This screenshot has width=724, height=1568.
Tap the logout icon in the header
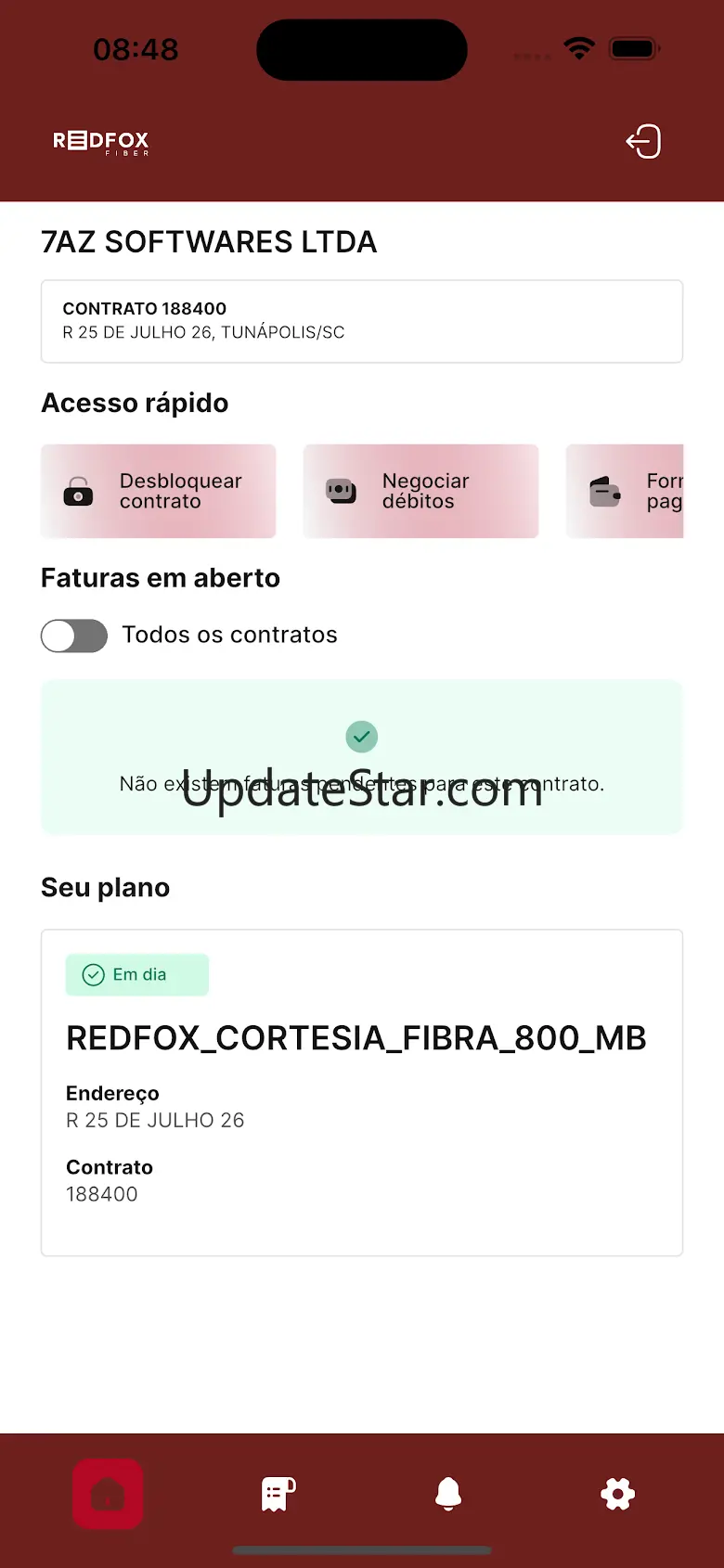pos(643,142)
